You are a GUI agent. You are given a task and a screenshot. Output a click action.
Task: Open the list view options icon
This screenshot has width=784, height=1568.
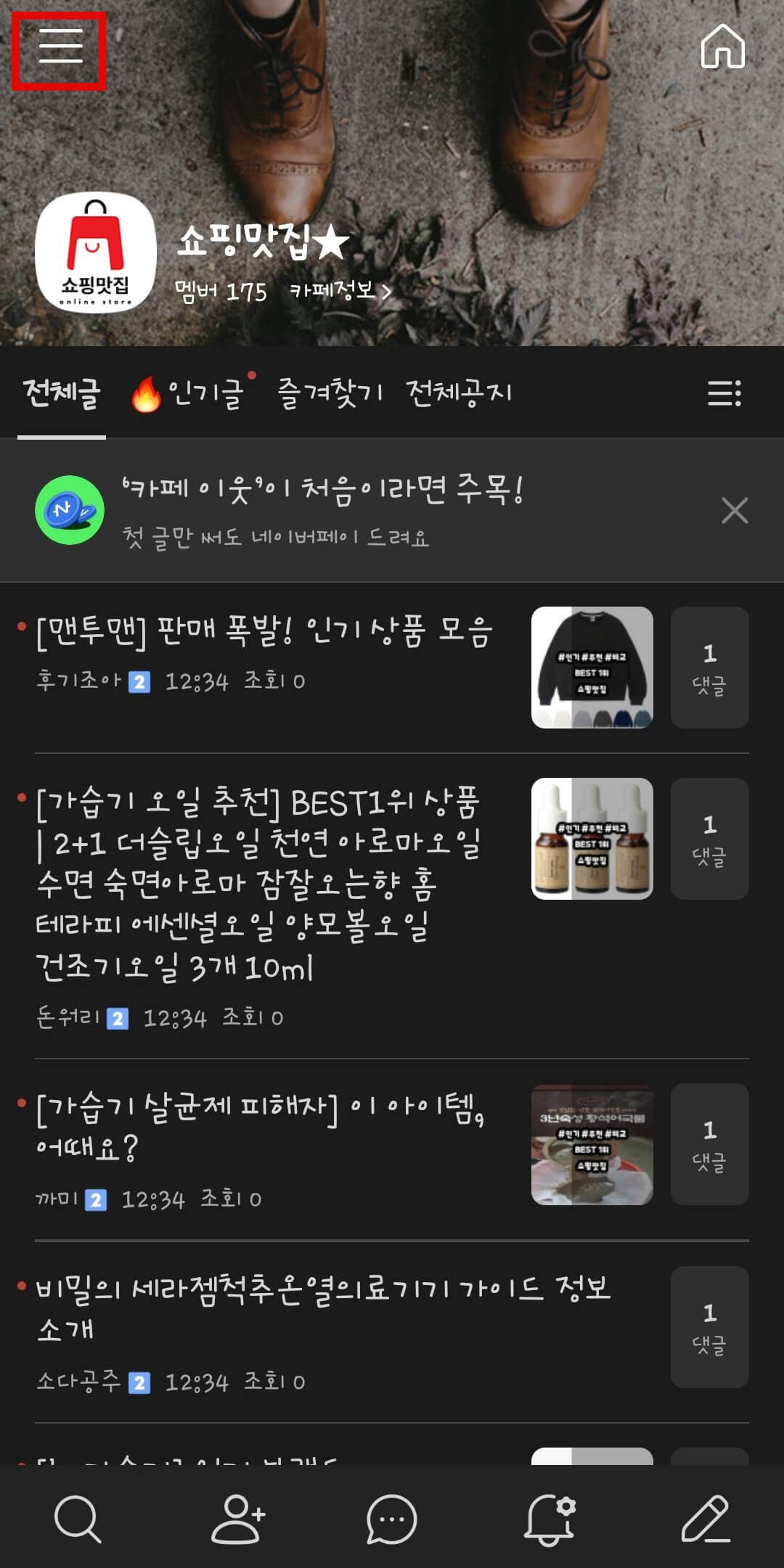tap(726, 392)
